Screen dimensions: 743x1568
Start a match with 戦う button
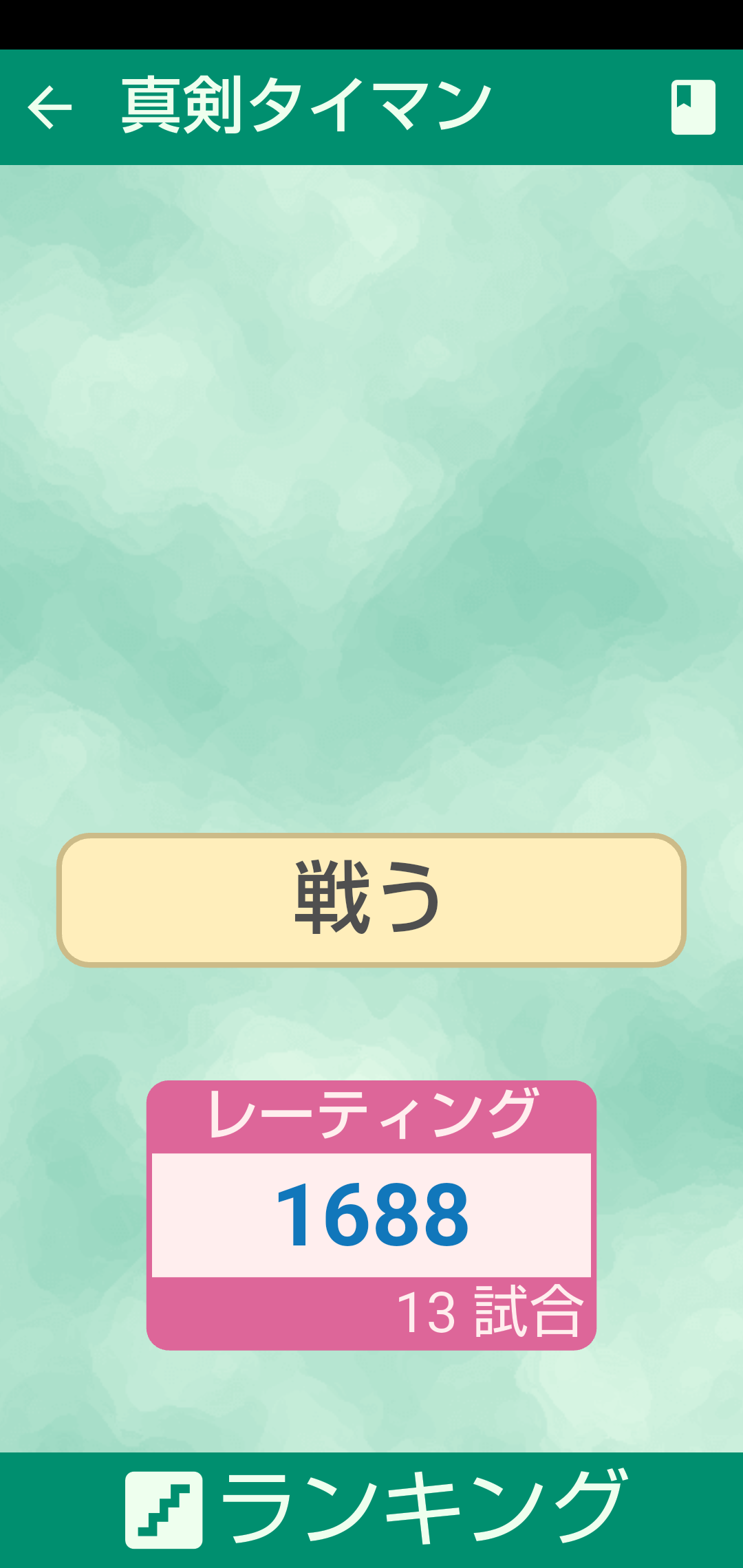371,900
